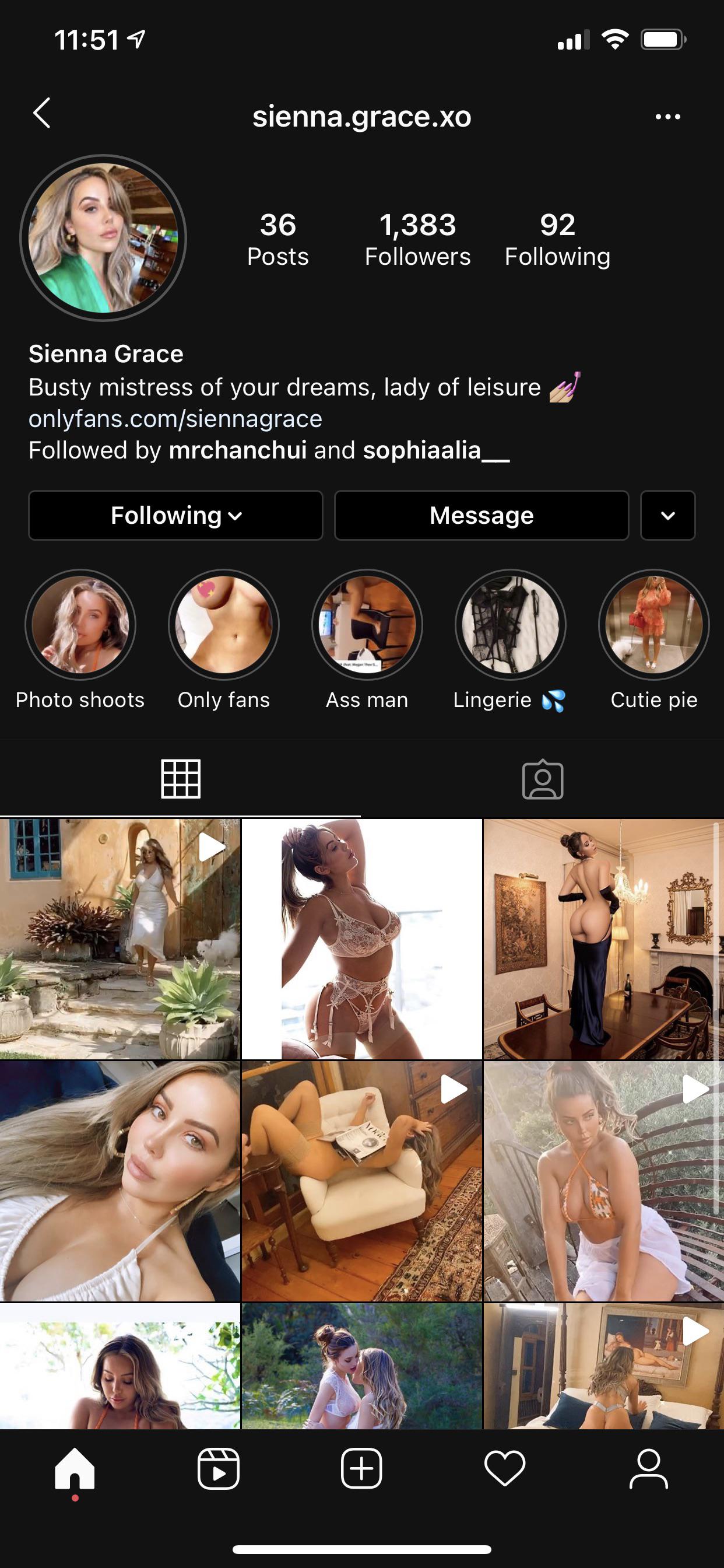The height and width of the screenshot is (1568, 724).
Task: Open the Photo shoots highlight
Action: coord(80,625)
